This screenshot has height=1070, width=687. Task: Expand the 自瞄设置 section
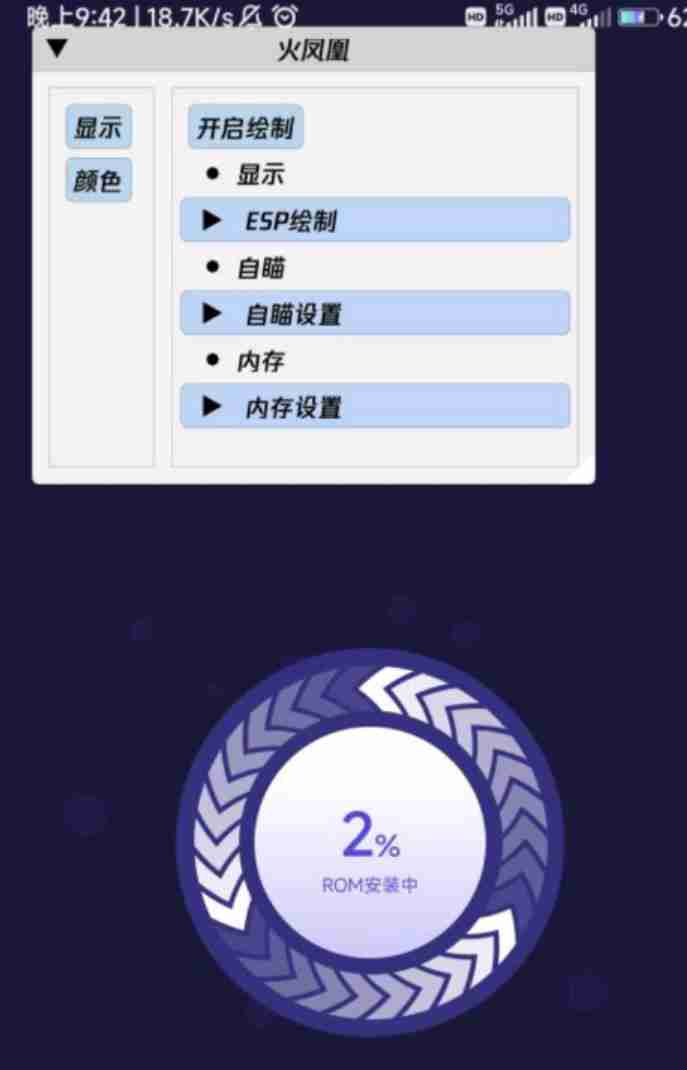[x=374, y=314]
